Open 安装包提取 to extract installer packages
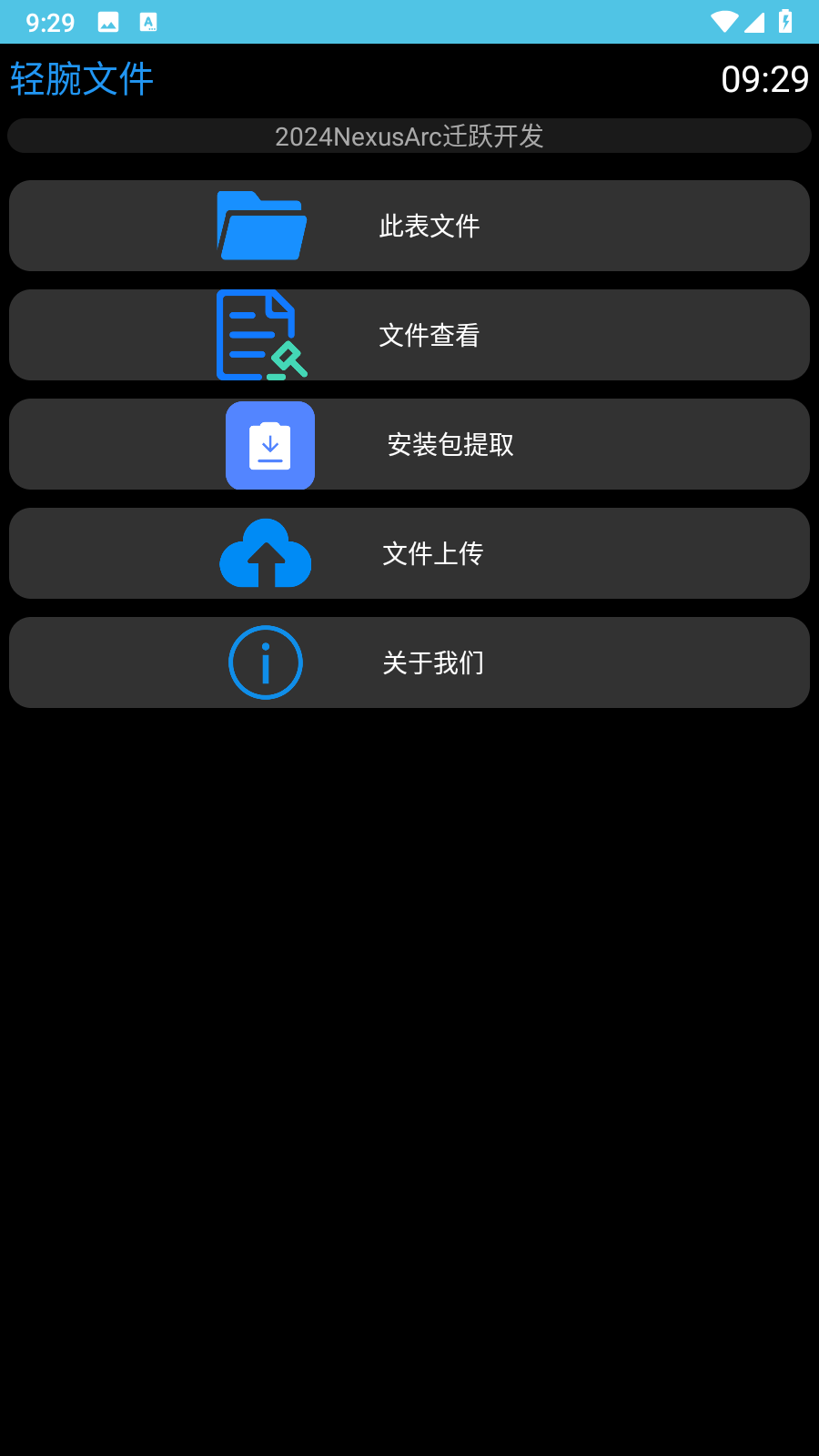Image resolution: width=819 pixels, height=1456 pixels. pos(450,445)
